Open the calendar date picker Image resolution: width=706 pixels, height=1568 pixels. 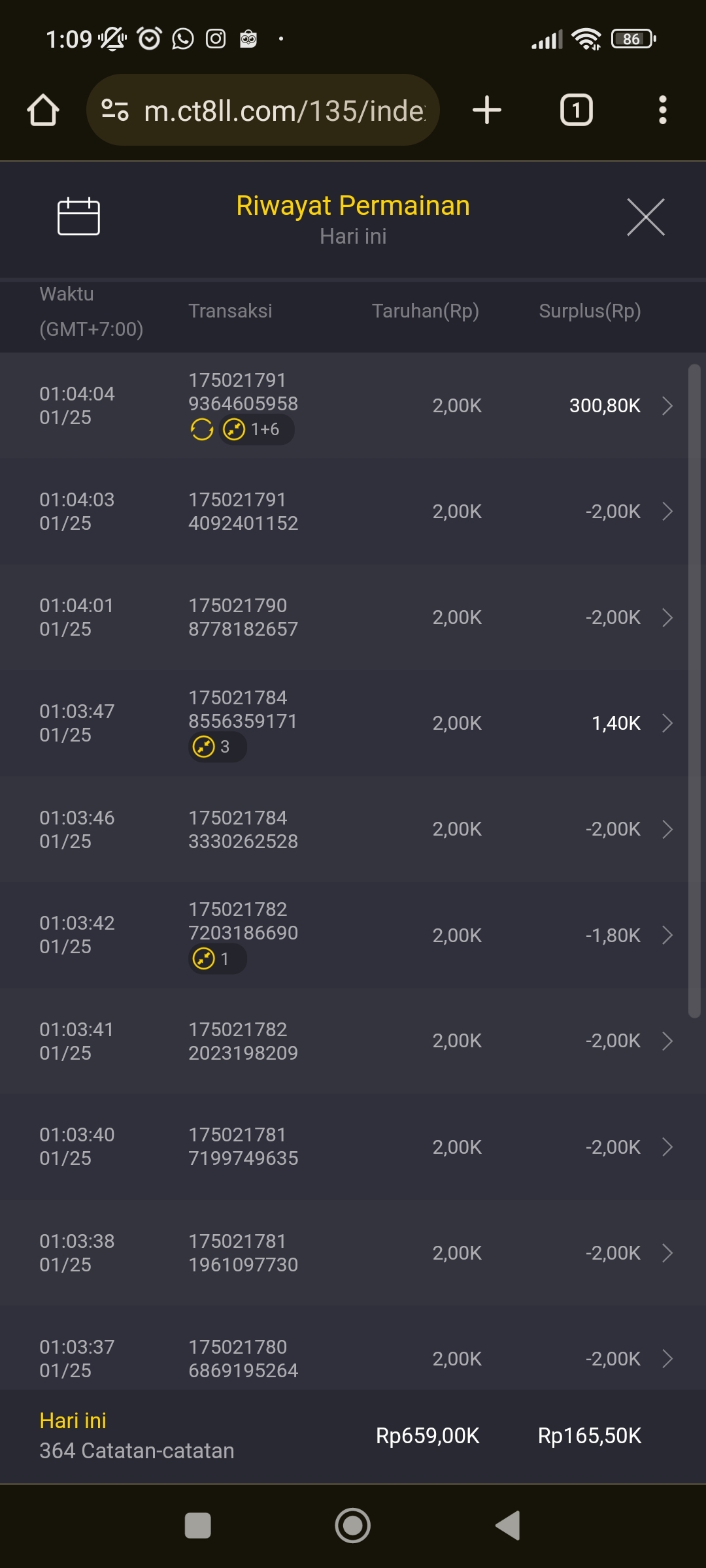pos(78,216)
